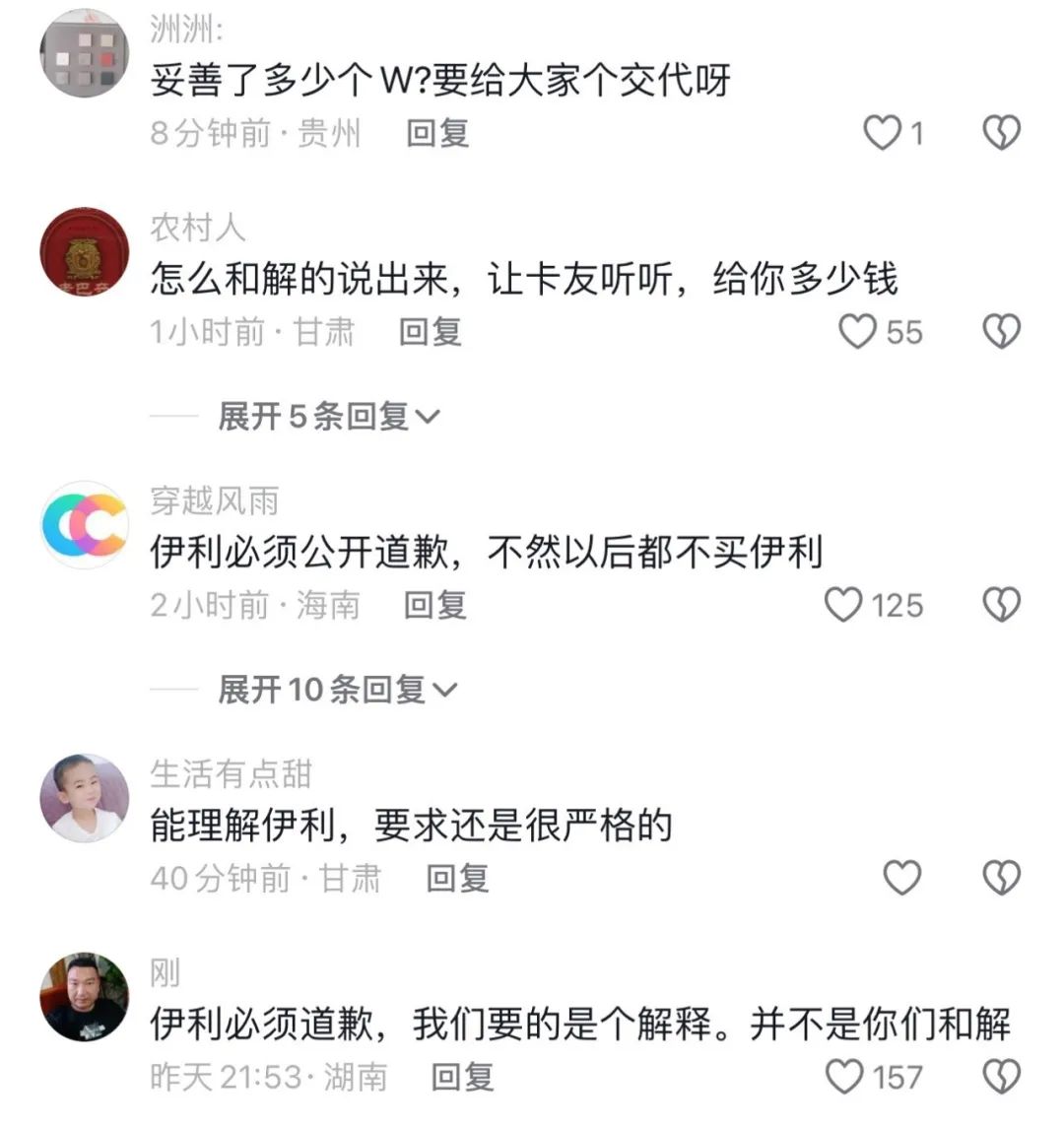Reply to 刚's comment
The image size is (1064, 1127).
[462, 1077]
